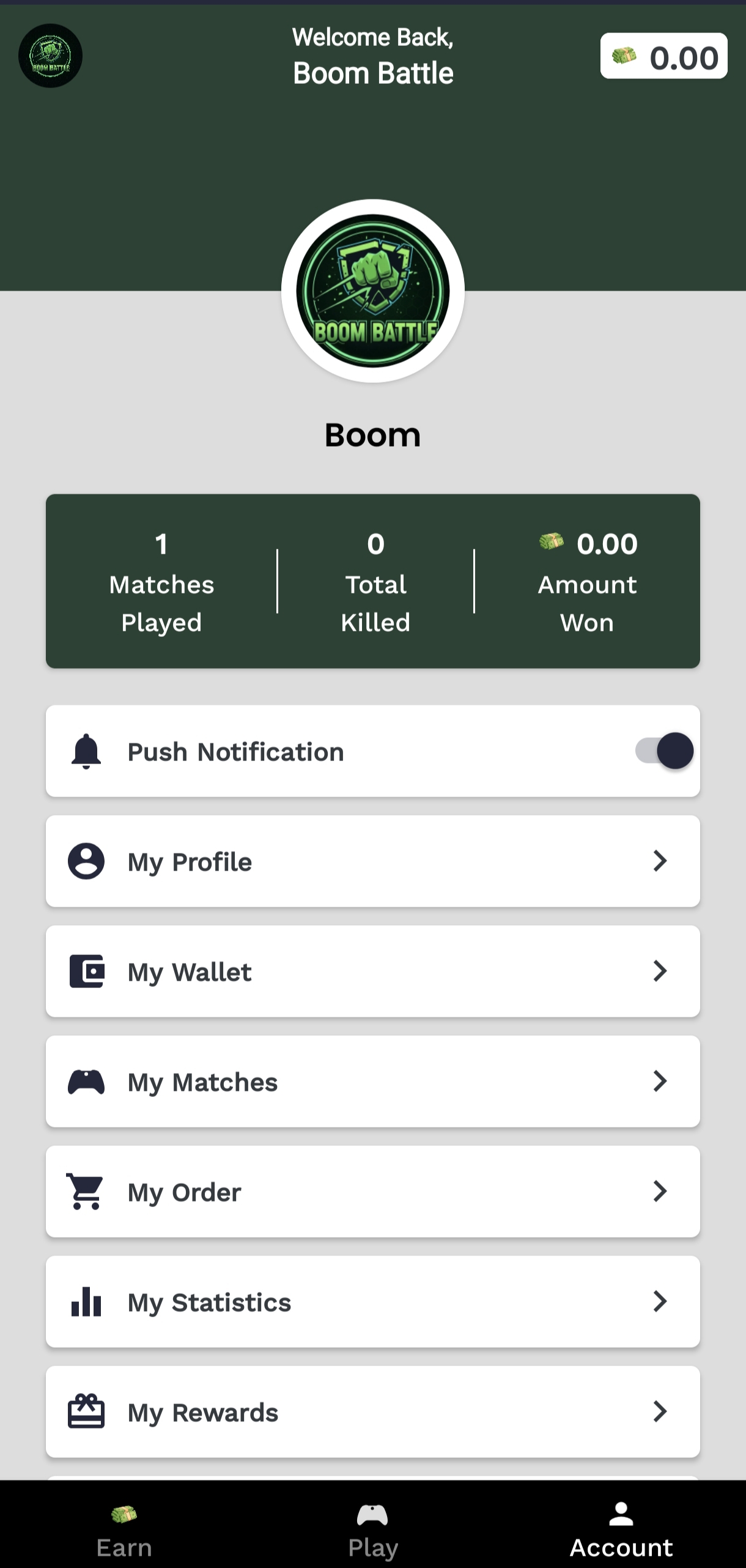Toggle the Push Notification switch

[x=664, y=751]
